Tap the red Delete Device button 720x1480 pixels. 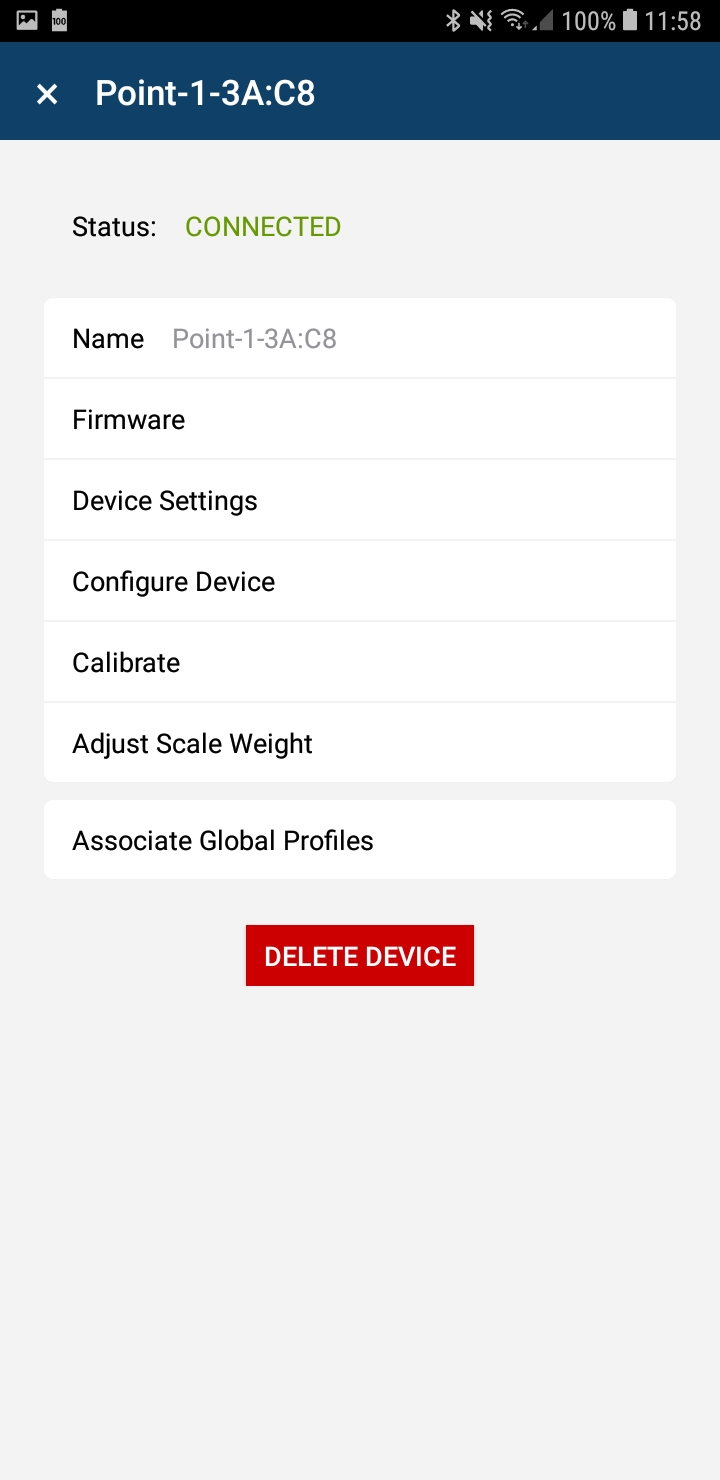(360, 956)
